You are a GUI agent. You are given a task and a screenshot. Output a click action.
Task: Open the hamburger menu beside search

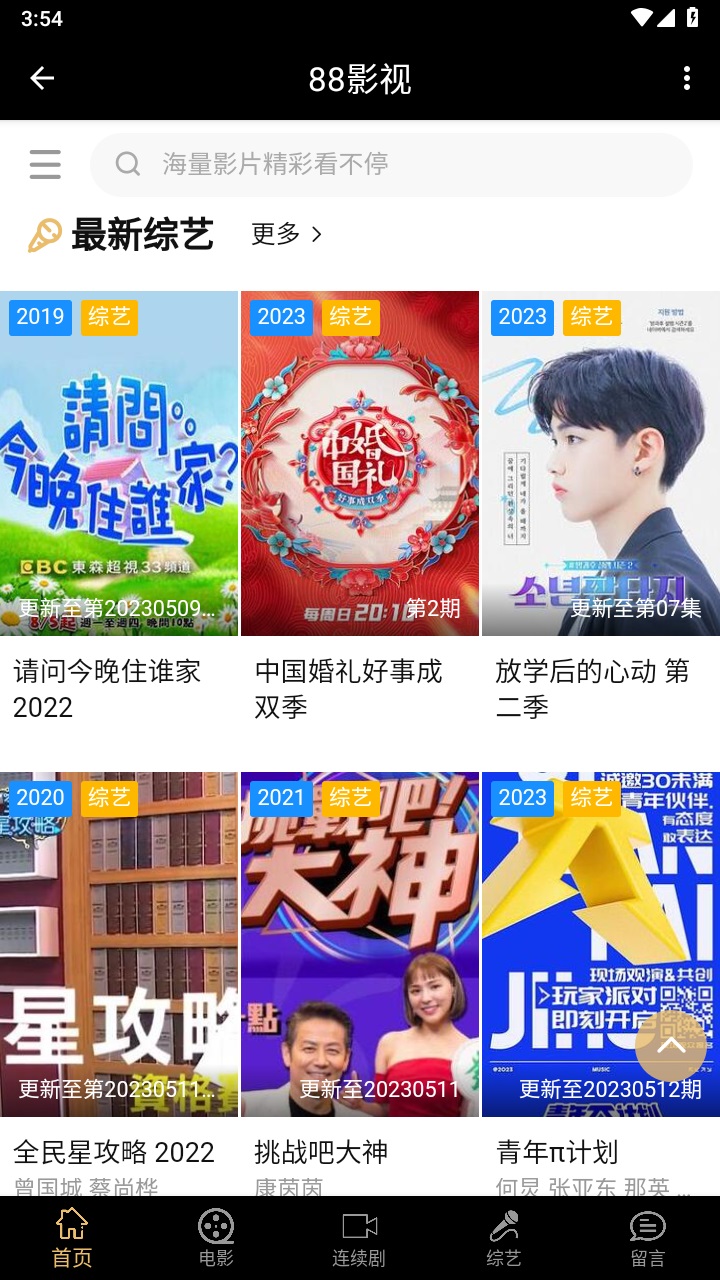click(x=45, y=164)
